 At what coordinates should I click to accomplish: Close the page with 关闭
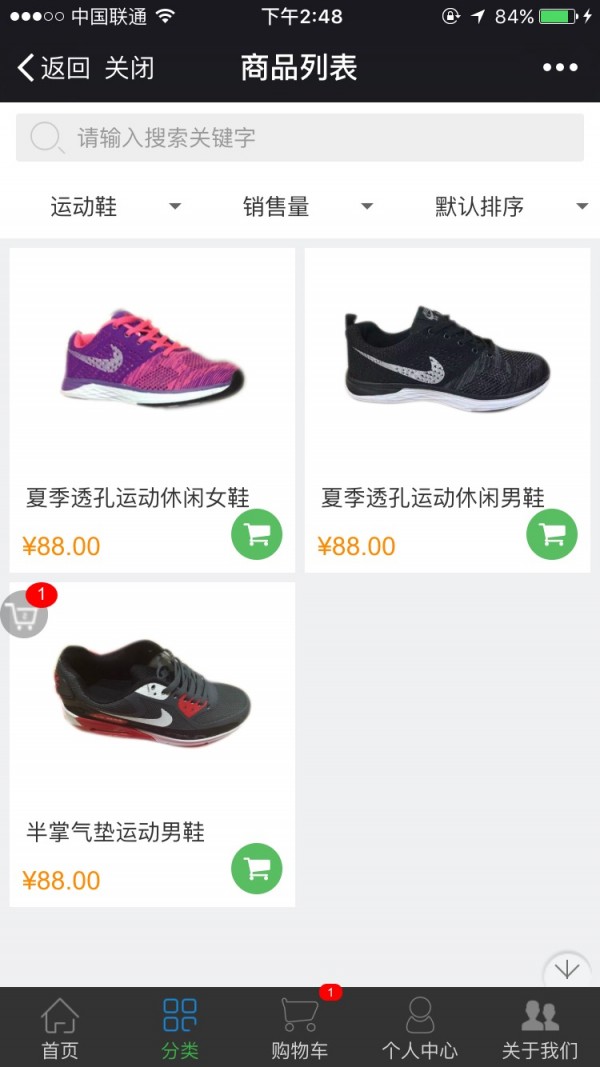(x=130, y=68)
